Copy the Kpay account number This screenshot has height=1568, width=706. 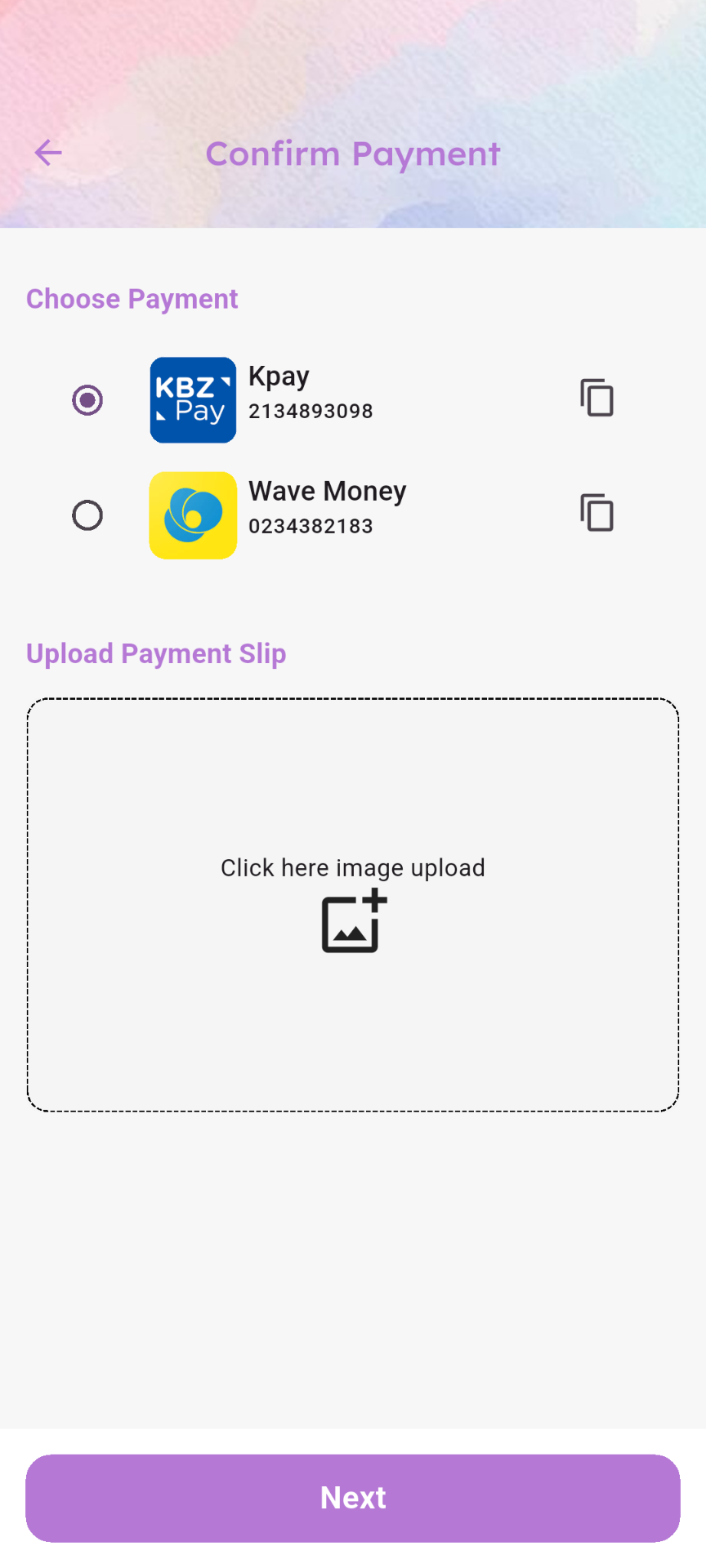point(597,398)
